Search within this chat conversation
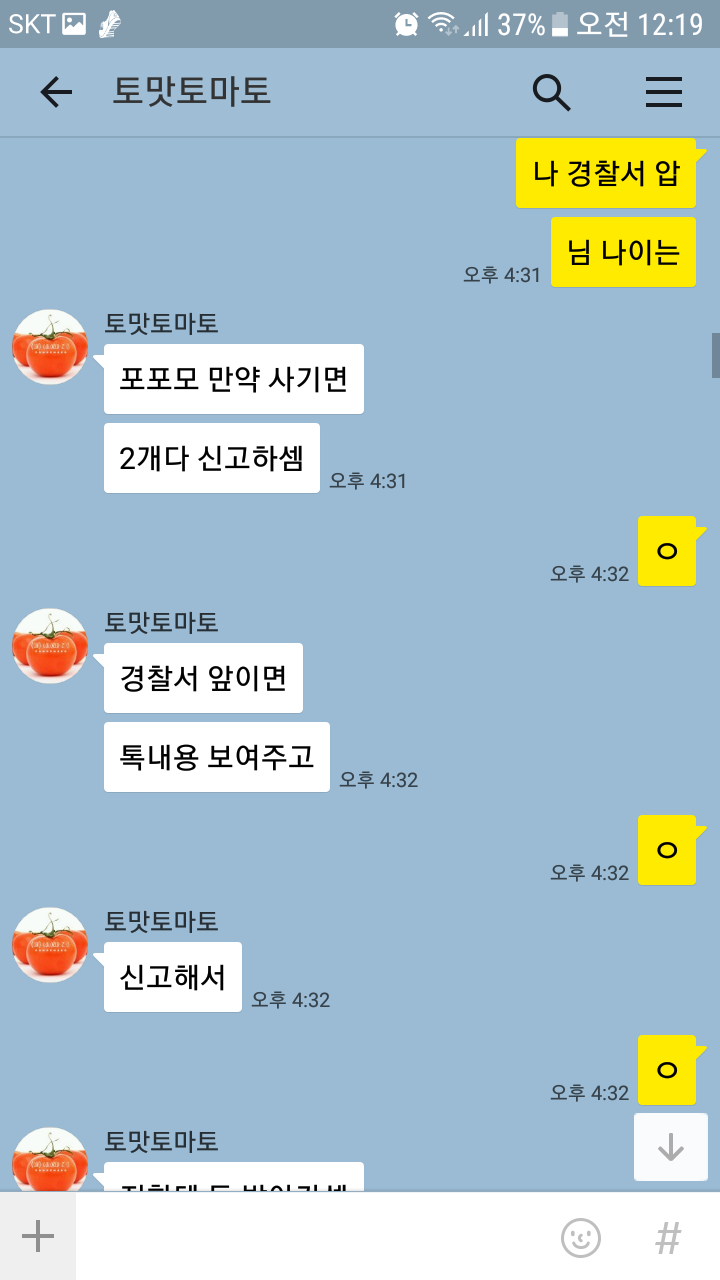This screenshot has width=720, height=1280. coord(551,92)
